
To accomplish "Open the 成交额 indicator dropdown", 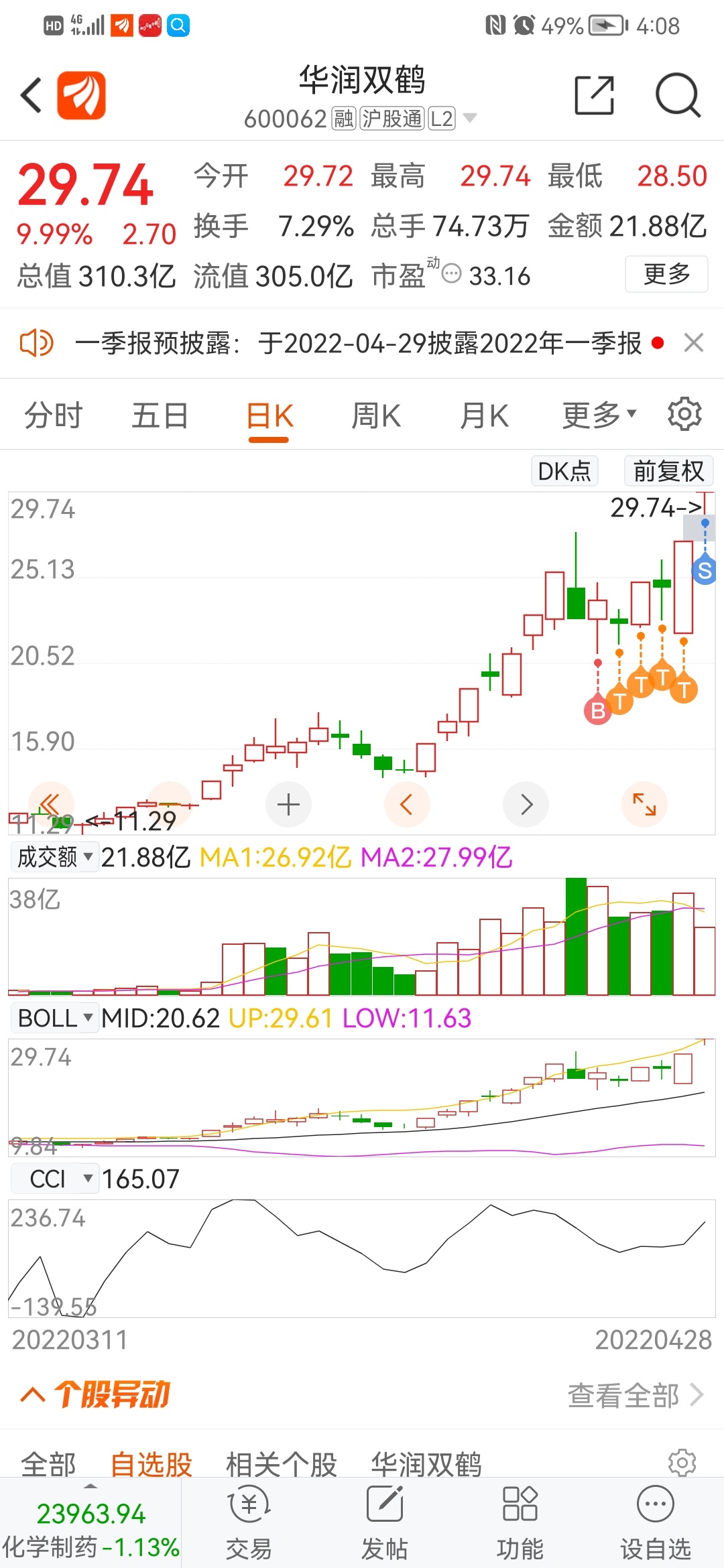I will [55, 856].
